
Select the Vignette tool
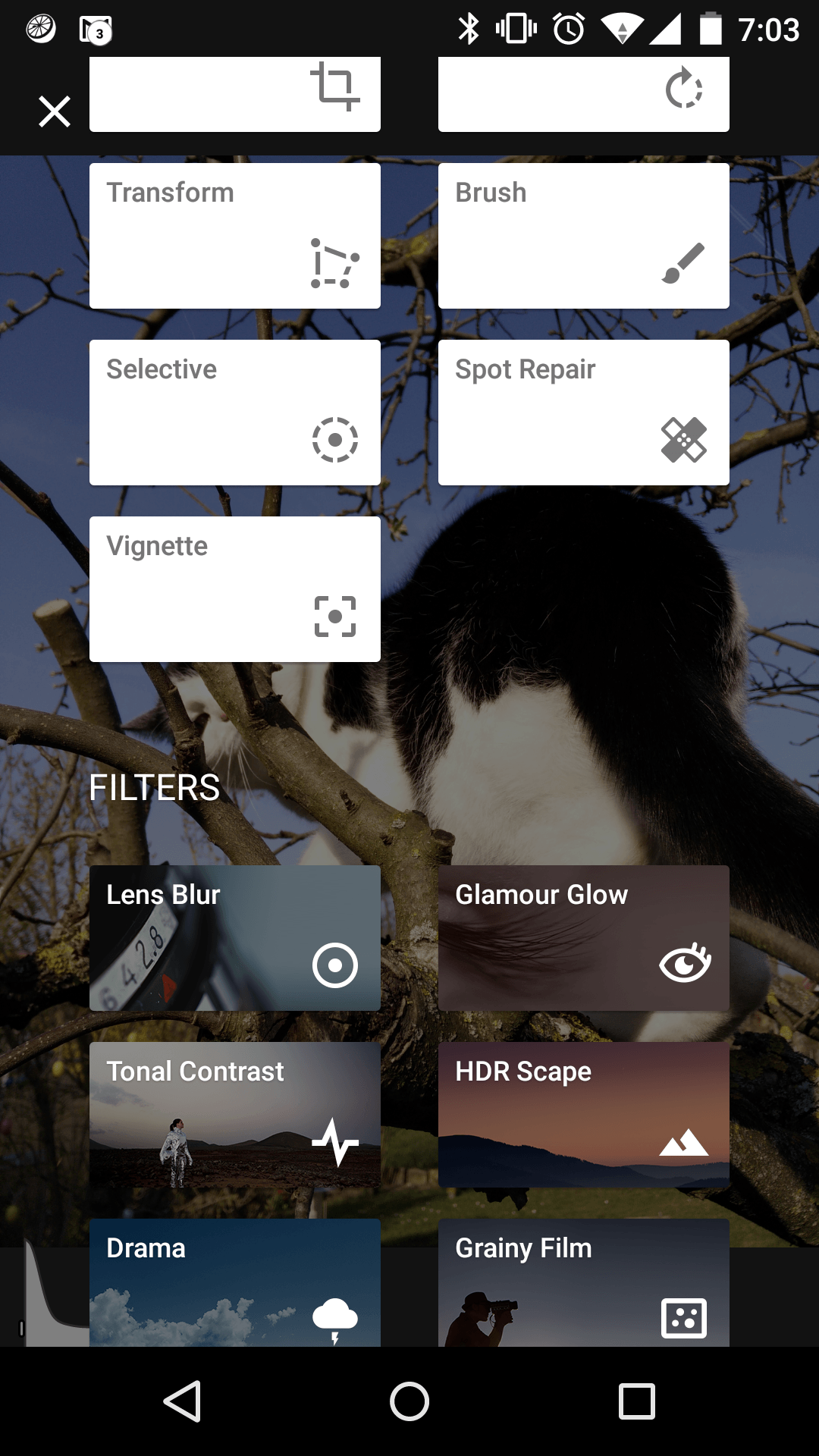[235, 589]
